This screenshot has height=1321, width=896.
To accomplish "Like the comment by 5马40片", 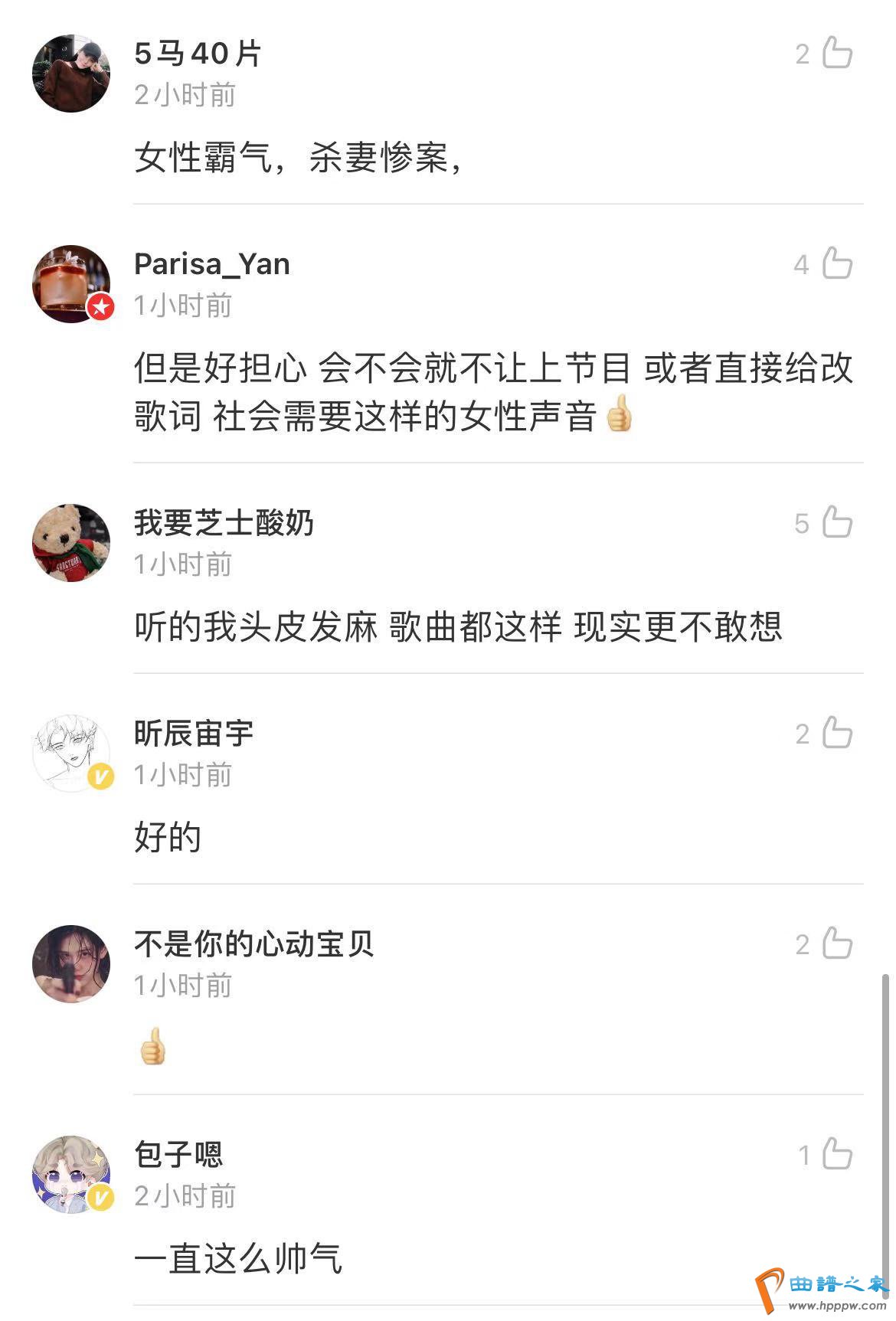I will [x=837, y=53].
